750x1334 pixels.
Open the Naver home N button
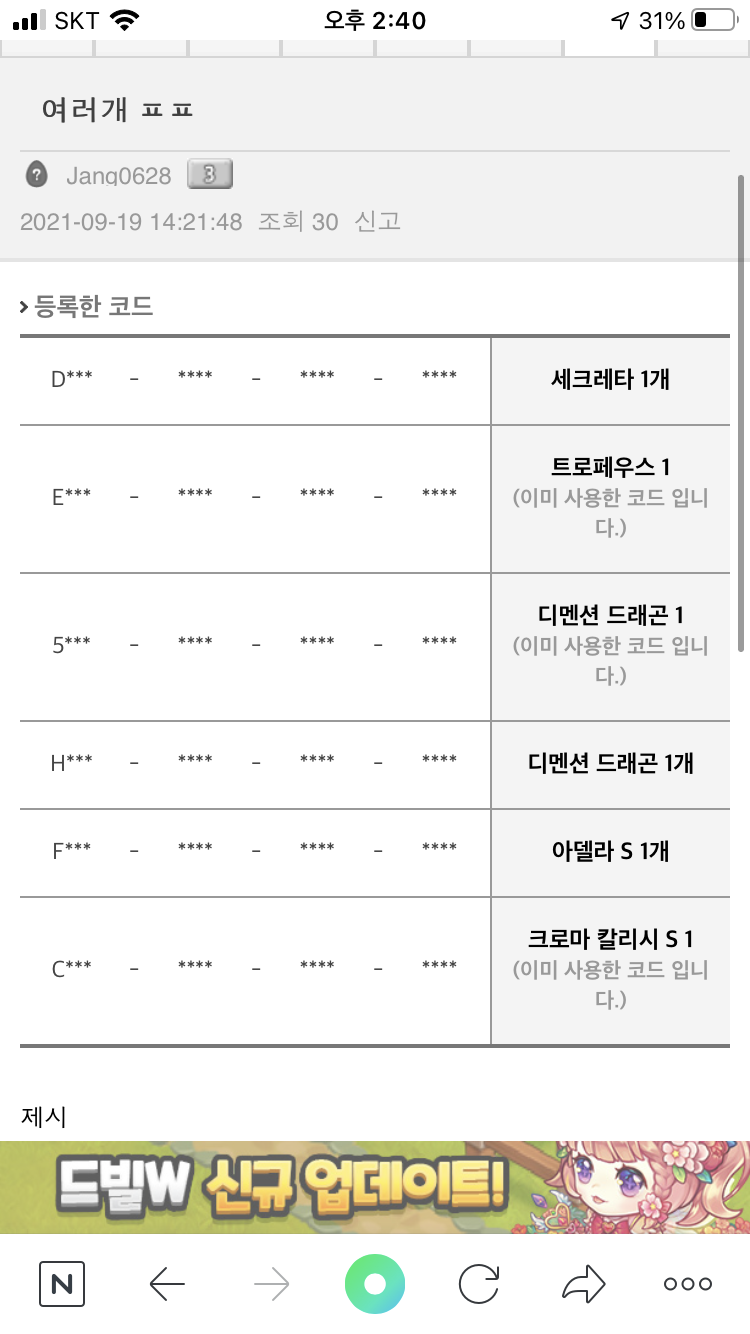point(62,1284)
